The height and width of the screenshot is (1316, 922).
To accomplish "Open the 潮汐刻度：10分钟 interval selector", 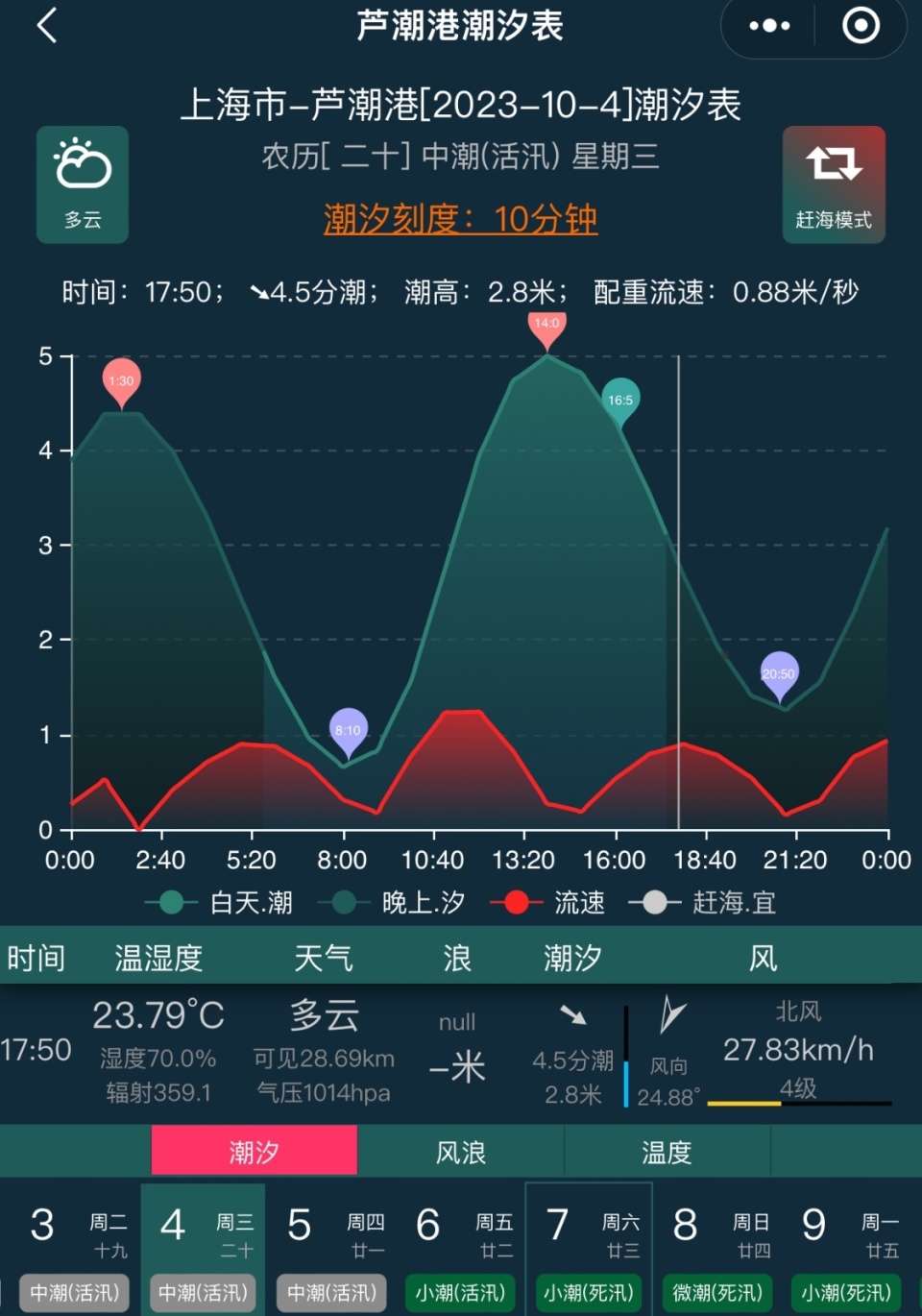I will click(x=460, y=220).
